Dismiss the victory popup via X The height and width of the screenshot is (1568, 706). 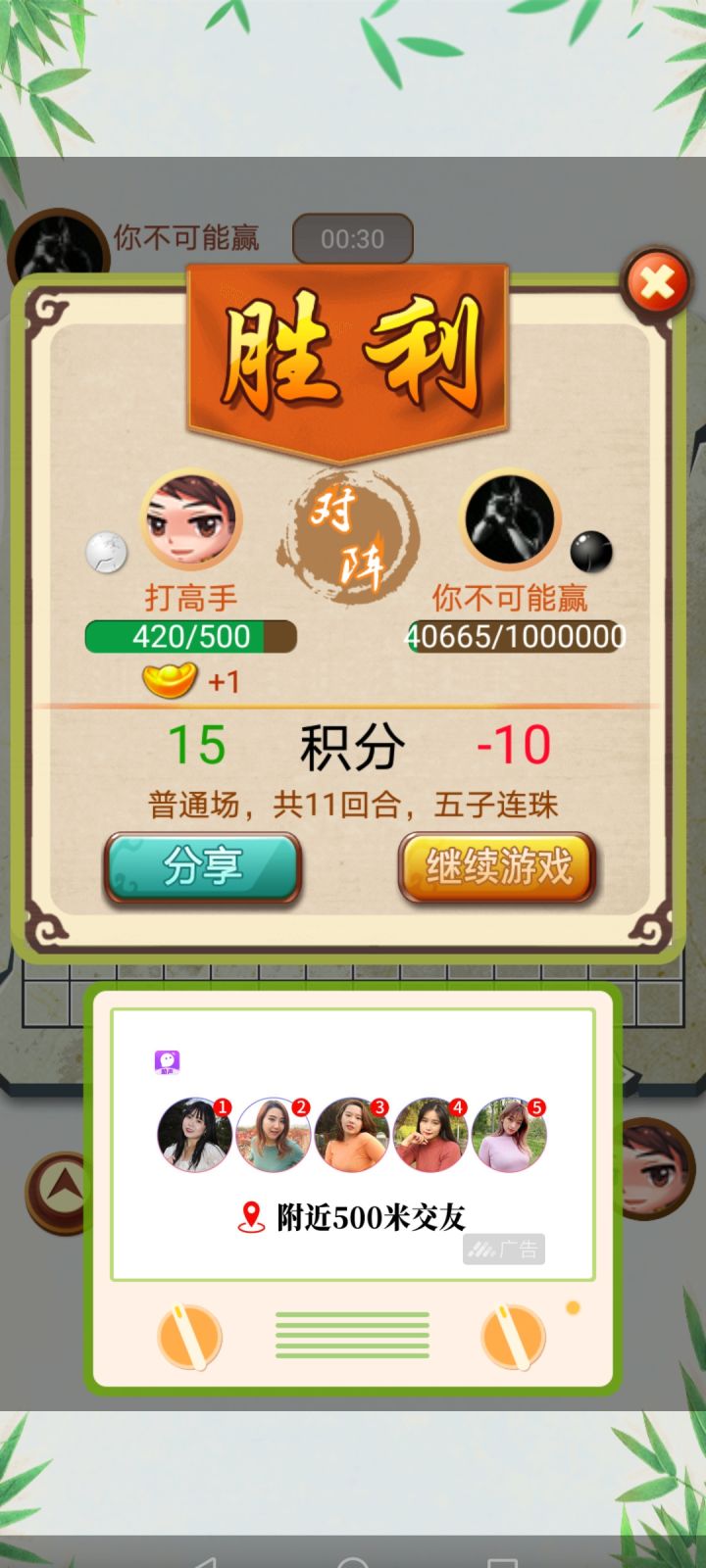(x=655, y=282)
